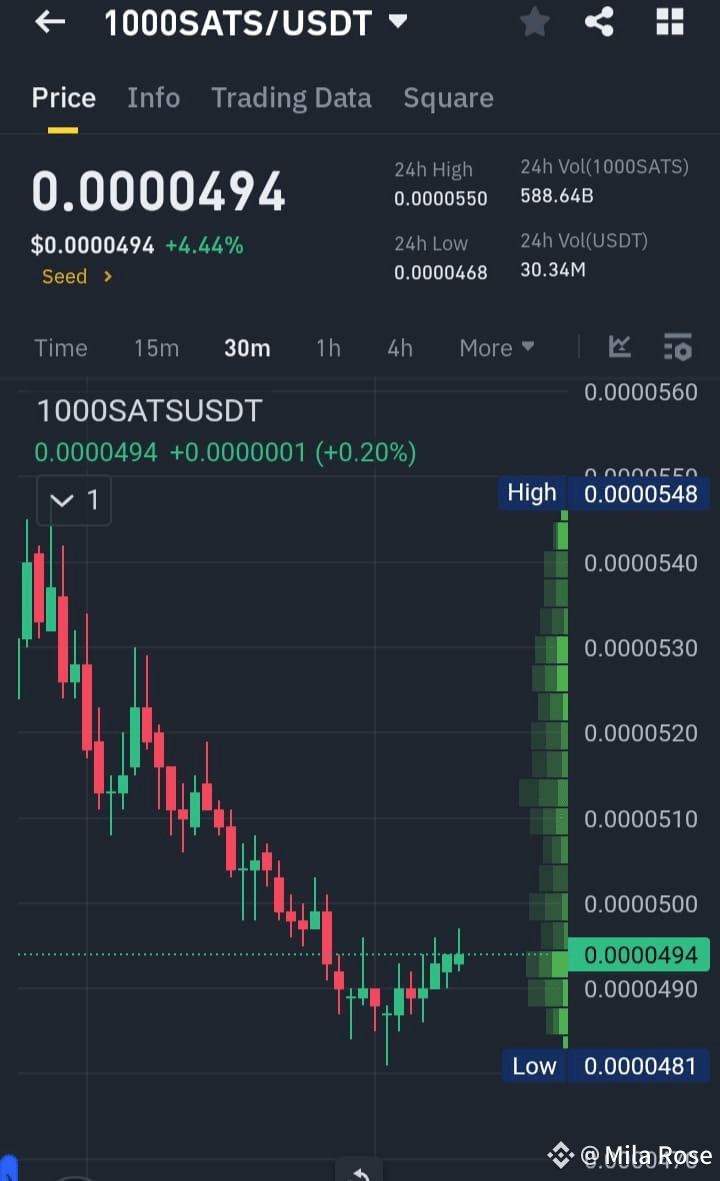Expand the More timeframes dropdown
720x1181 pixels.
coord(496,347)
